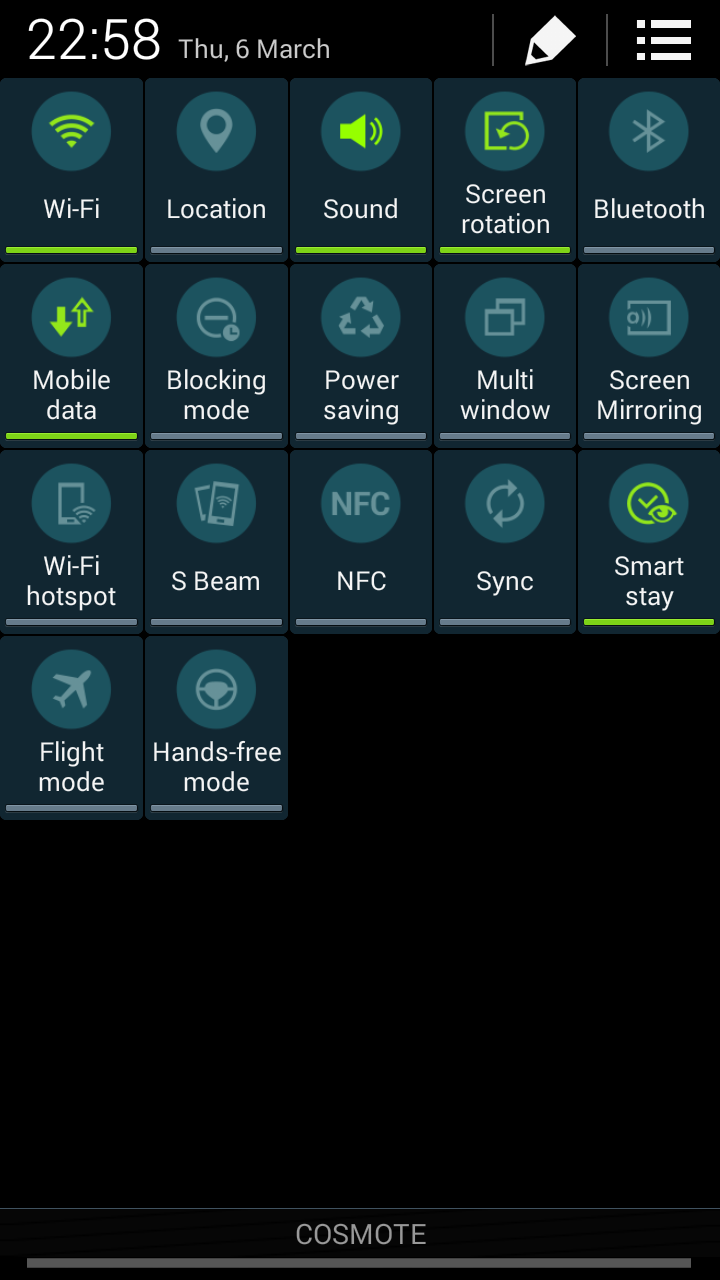
Task: Turn on Power saving
Action: point(360,354)
